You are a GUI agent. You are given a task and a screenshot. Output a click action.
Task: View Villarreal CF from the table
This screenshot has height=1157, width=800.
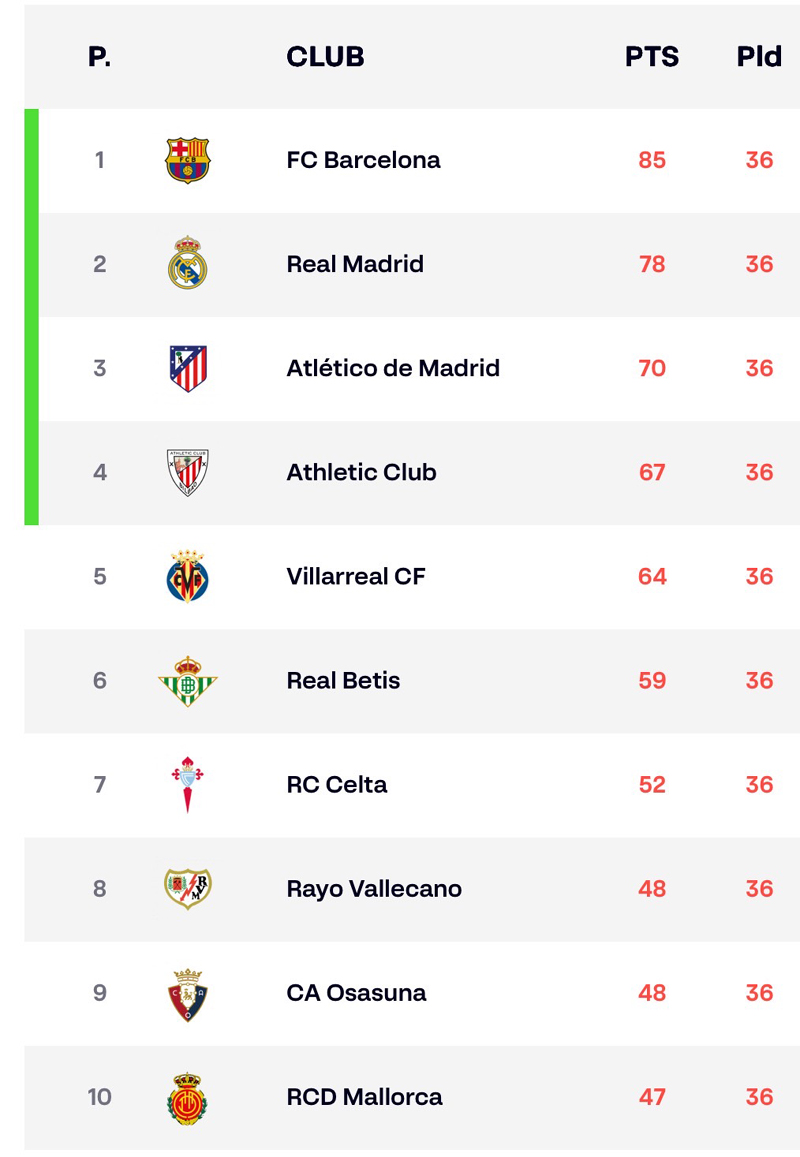tap(355, 576)
